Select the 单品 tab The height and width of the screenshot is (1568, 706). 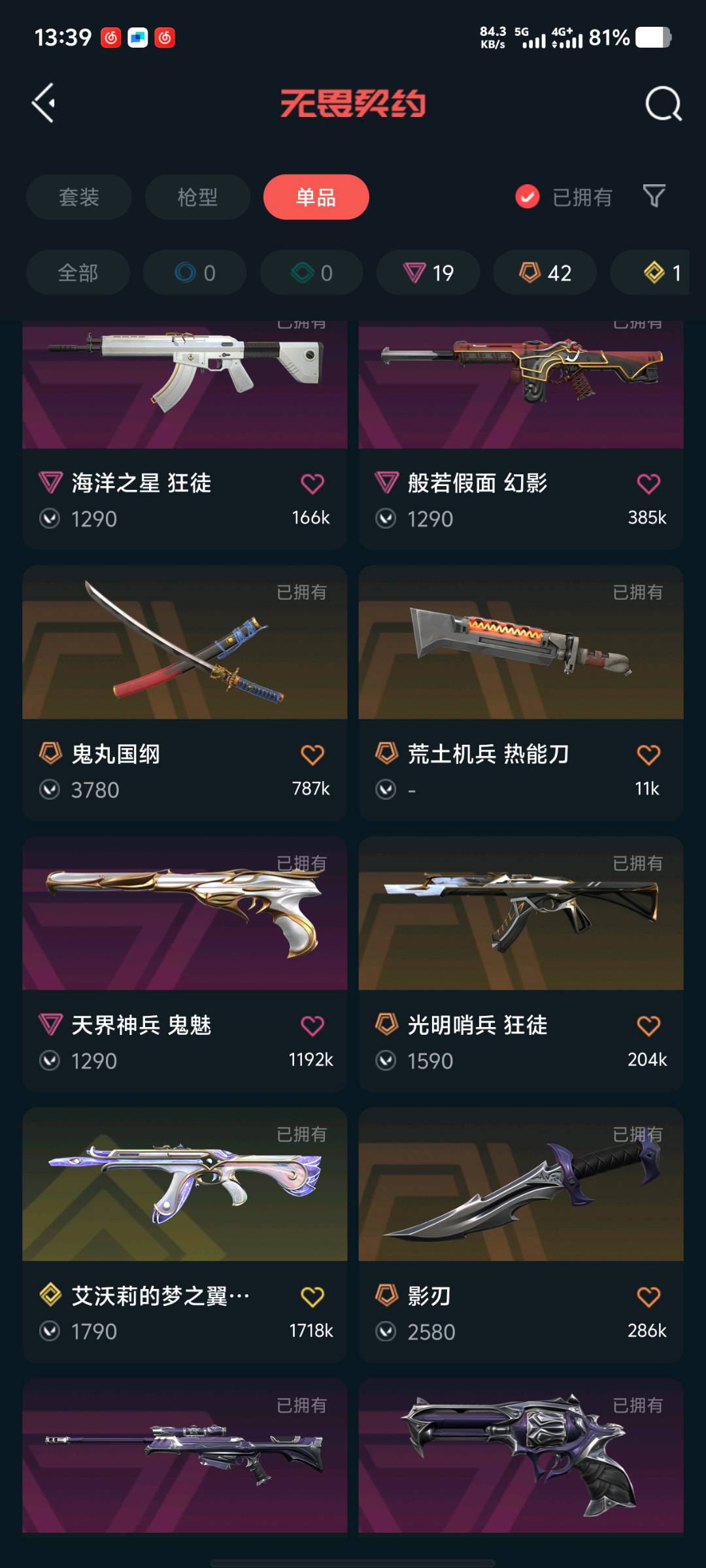tap(316, 197)
